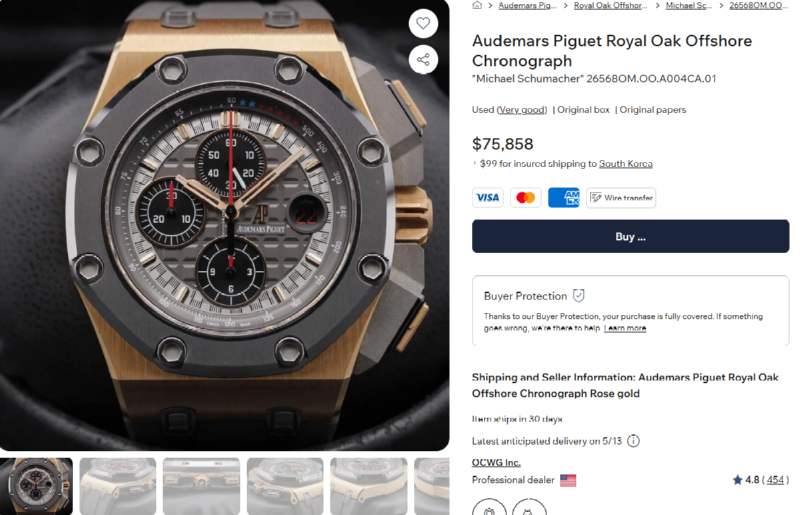Open the Royal Oak Offshore breadcrumb link

coord(609,6)
